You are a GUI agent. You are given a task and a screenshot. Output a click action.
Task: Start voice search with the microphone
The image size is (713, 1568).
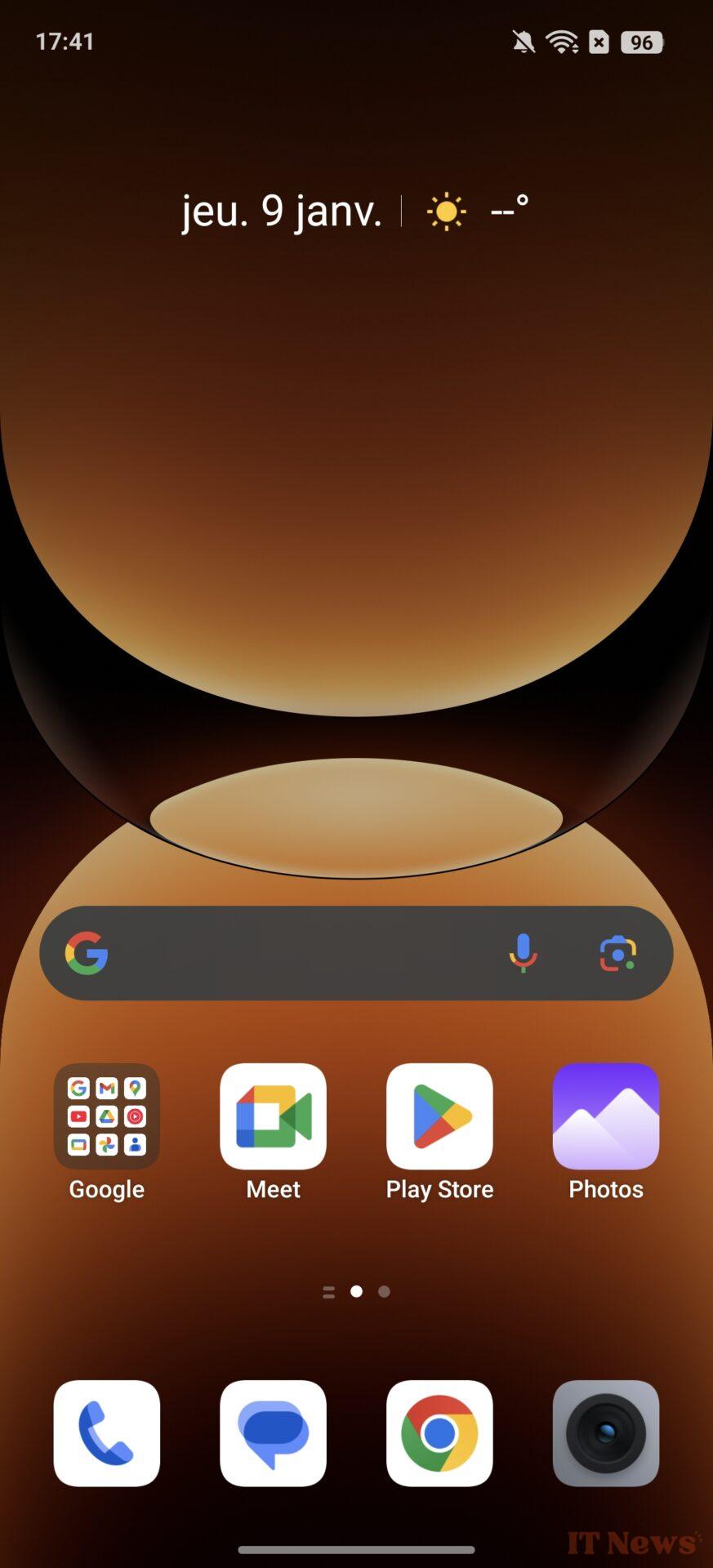523,953
